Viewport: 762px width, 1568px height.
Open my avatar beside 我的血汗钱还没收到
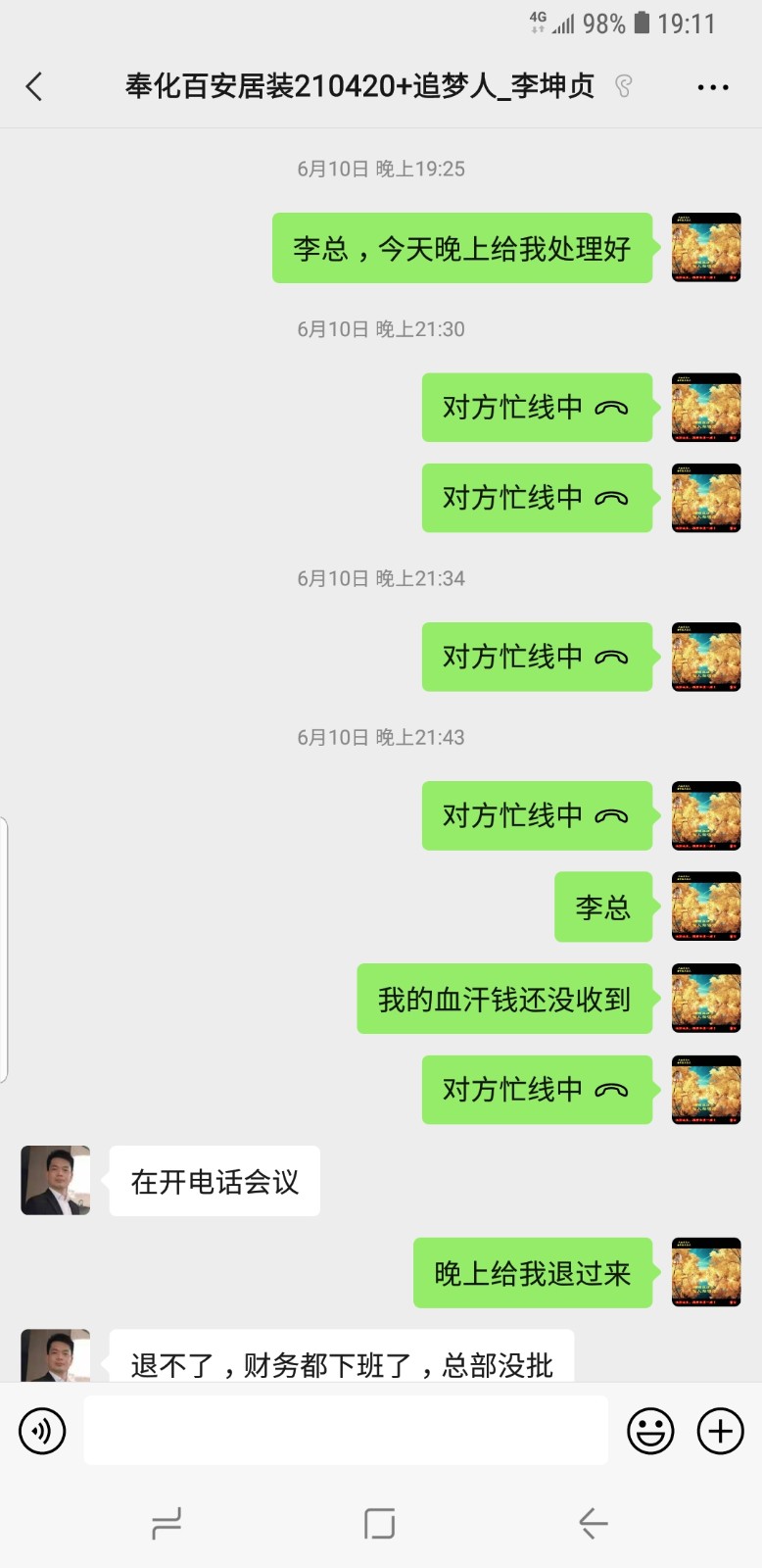(x=705, y=999)
